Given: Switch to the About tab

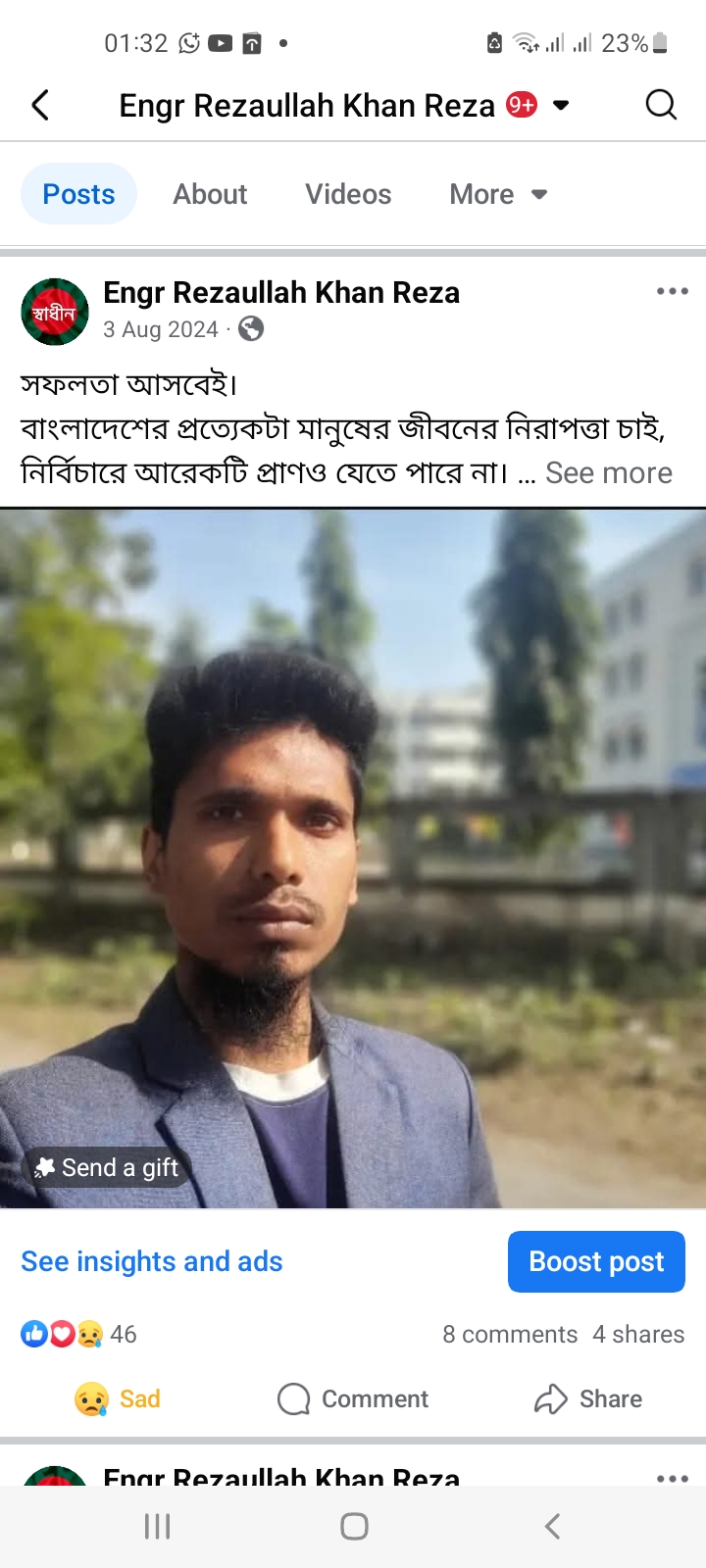Looking at the screenshot, I should click(210, 194).
